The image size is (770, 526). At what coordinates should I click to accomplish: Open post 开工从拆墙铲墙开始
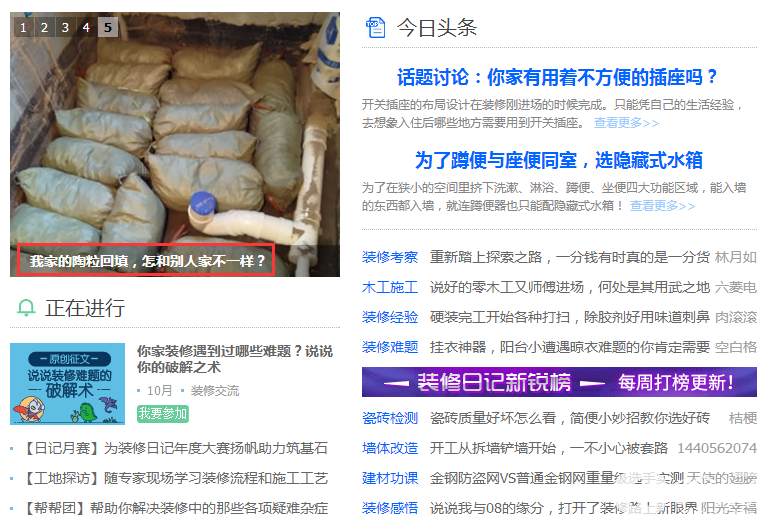coord(548,447)
